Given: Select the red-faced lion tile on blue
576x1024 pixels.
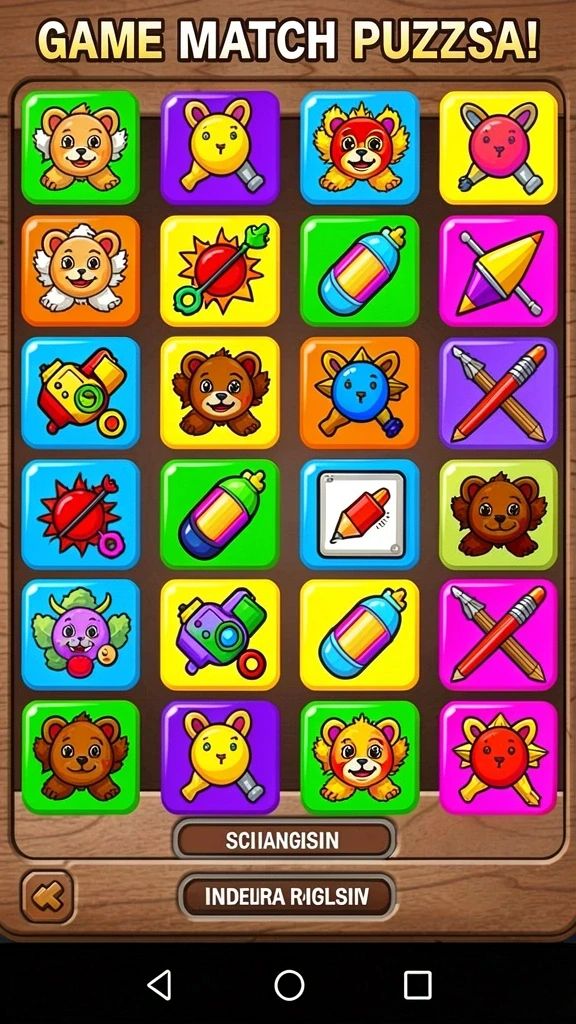Looking at the screenshot, I should click(x=360, y=148).
